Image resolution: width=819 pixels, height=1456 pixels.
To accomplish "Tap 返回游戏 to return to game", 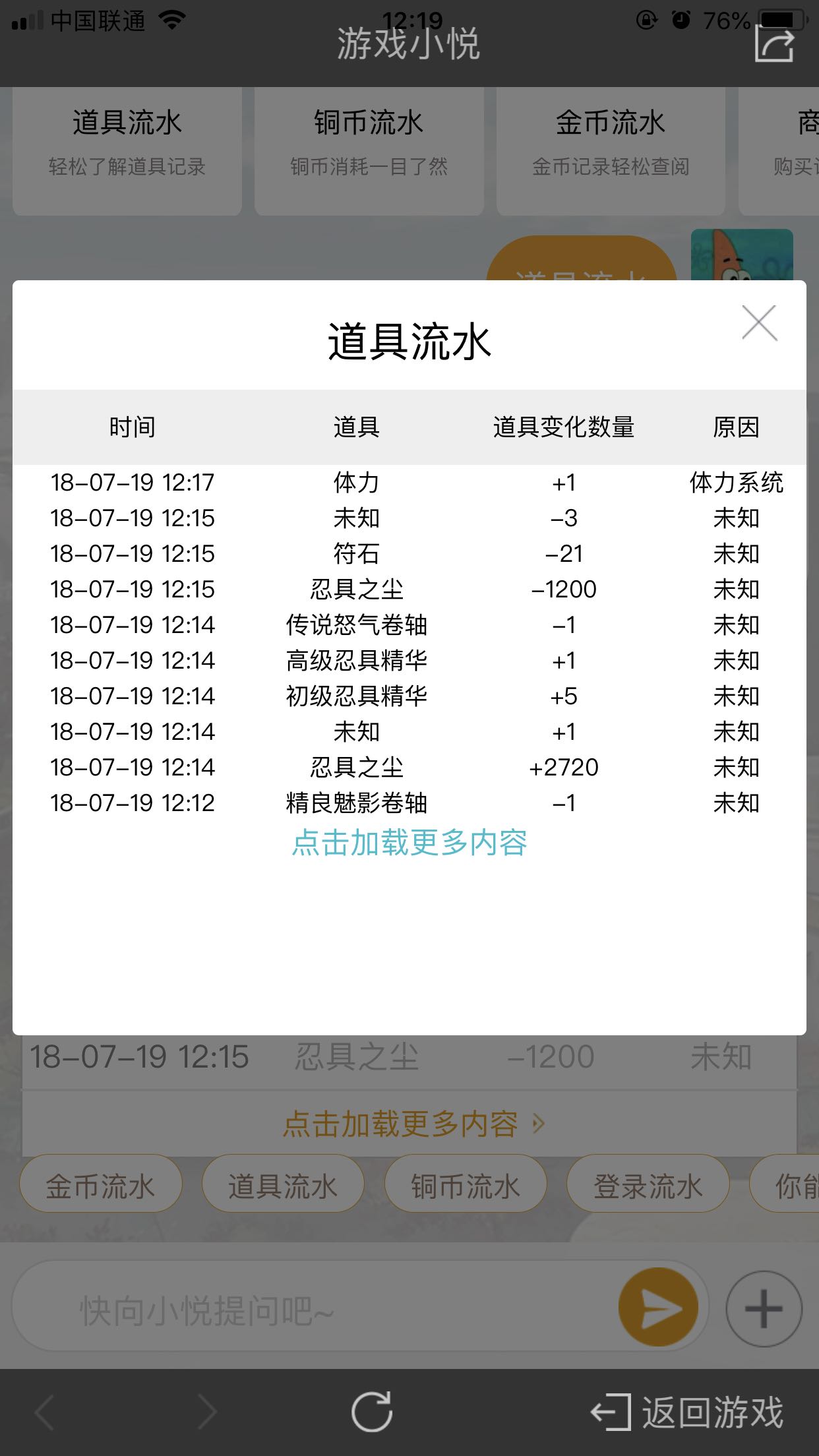I will [x=687, y=1412].
